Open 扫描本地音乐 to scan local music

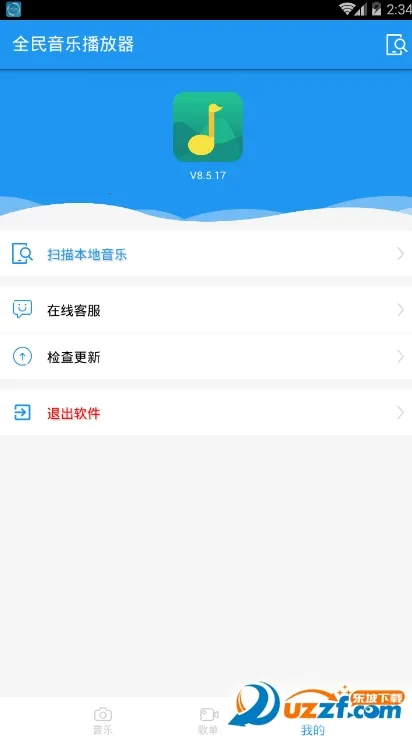point(206,254)
